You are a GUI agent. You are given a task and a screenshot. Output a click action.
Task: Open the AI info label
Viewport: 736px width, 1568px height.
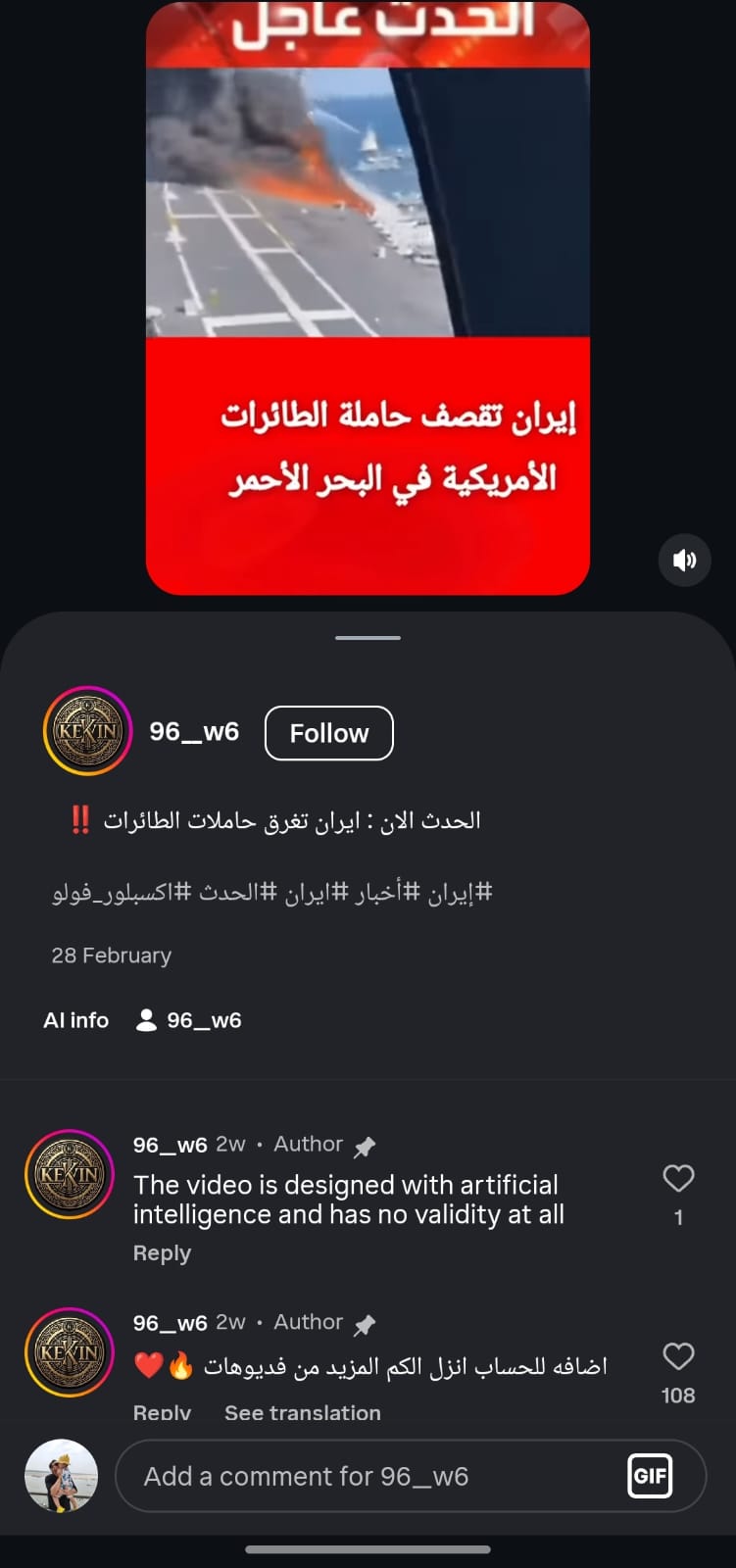[x=75, y=1020]
